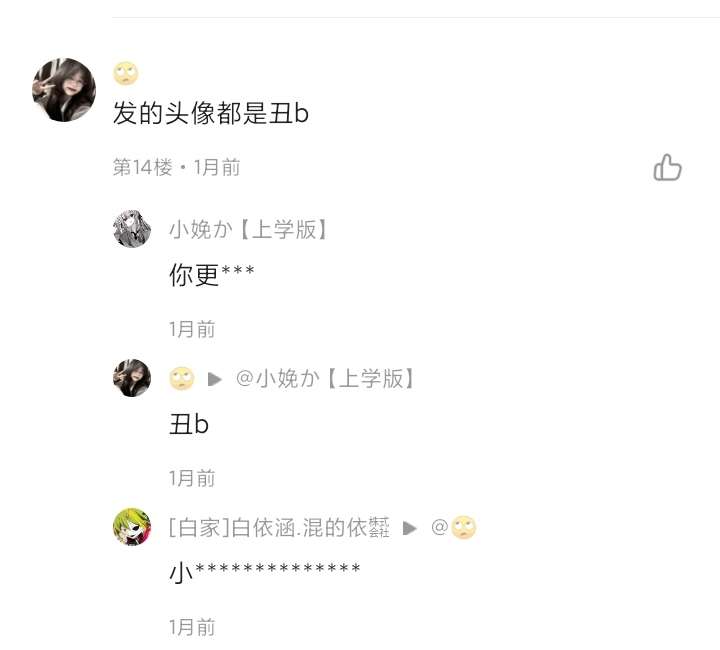Open 小娩か【上学版】's profile avatar

(x=132, y=229)
